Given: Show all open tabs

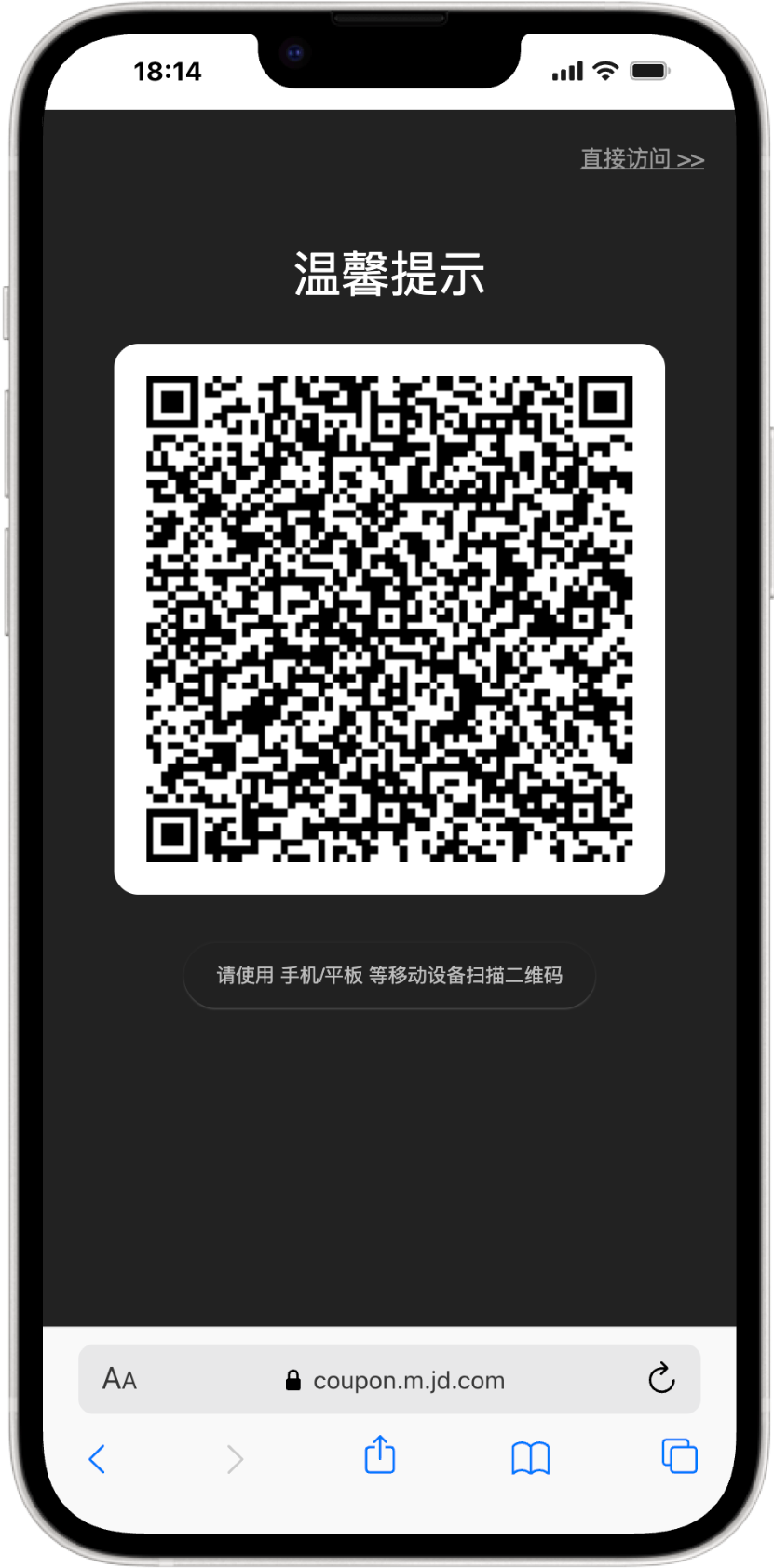Looking at the screenshot, I should [679, 1456].
